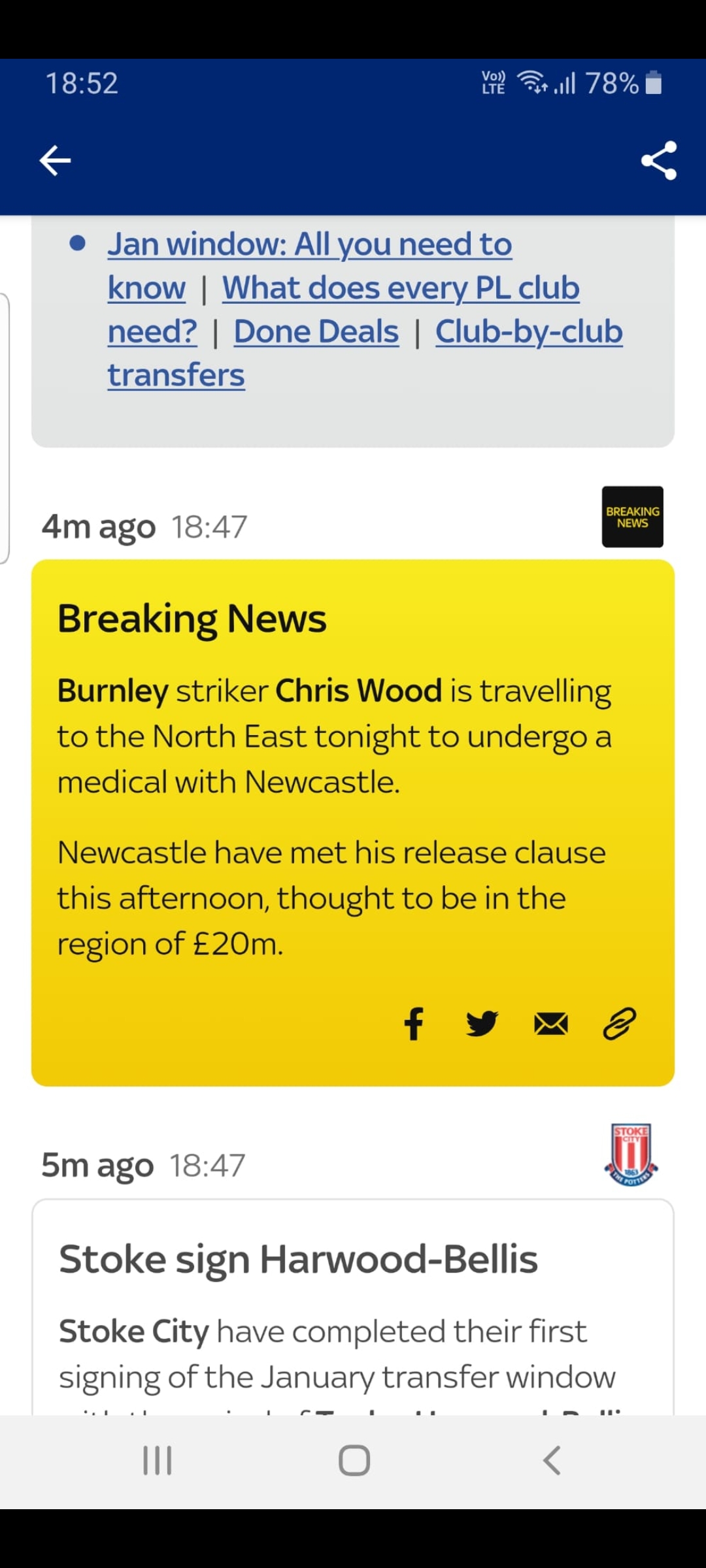Go back using the top arrow

click(x=55, y=161)
